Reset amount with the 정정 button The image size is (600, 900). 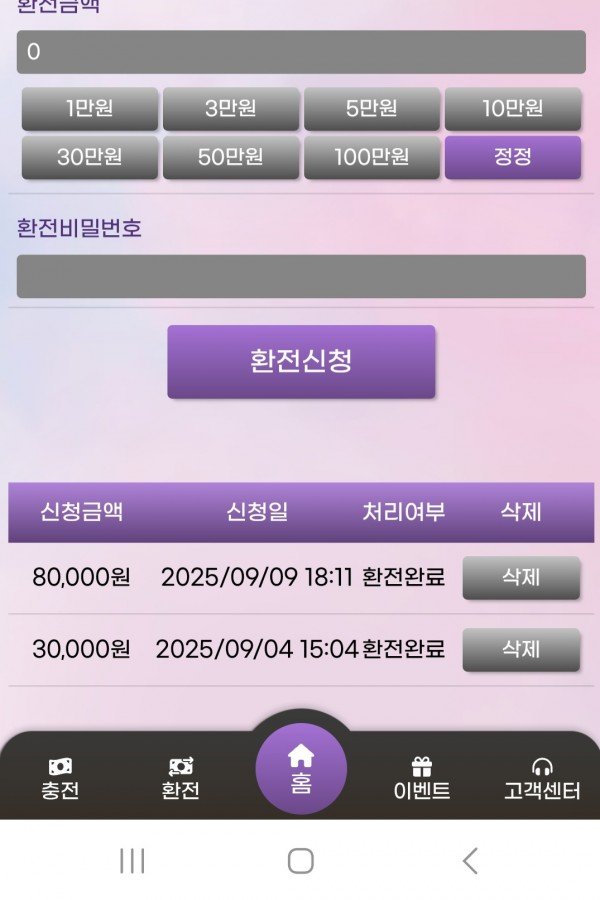point(512,157)
